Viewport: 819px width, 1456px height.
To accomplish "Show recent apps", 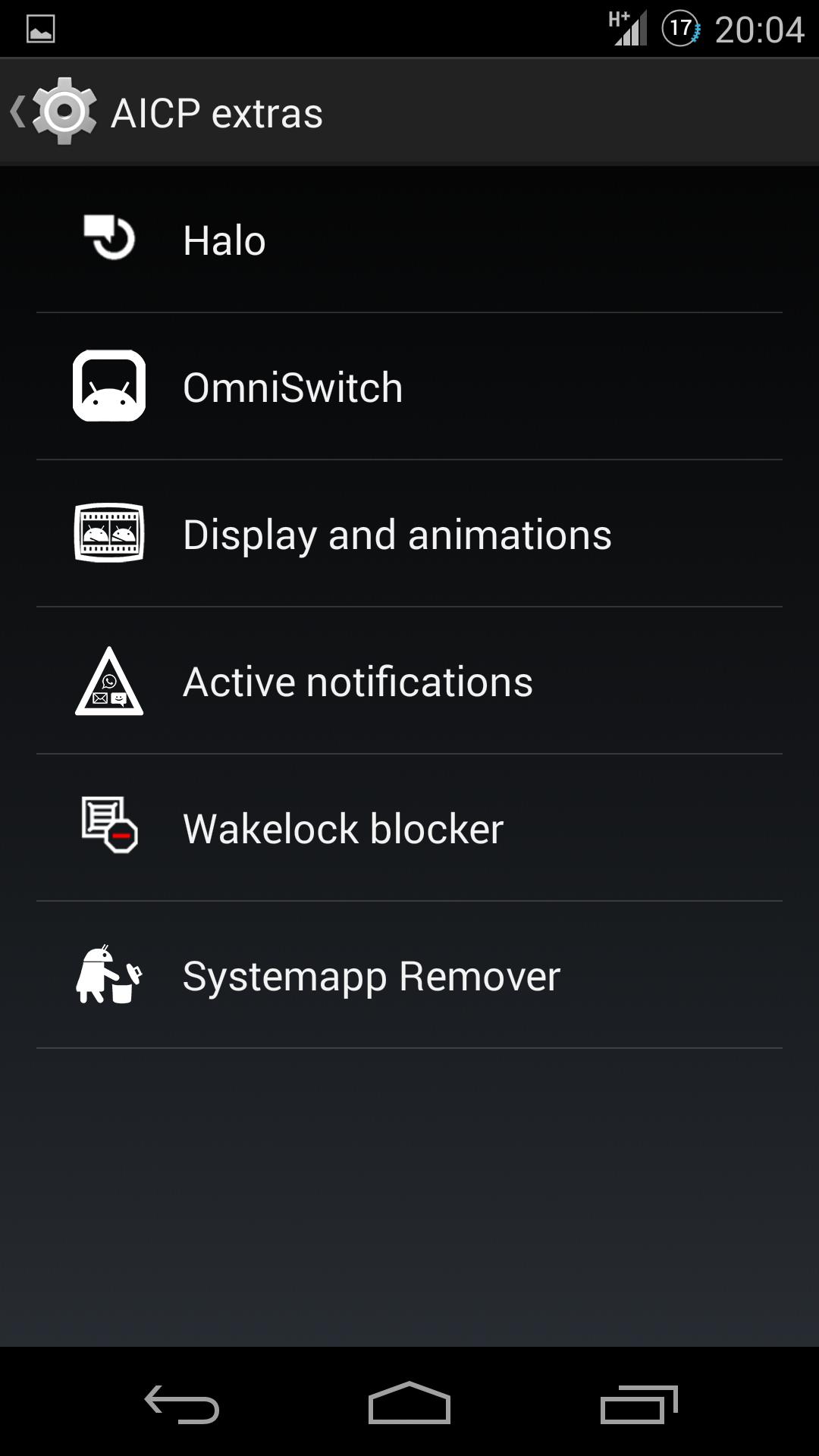I will click(639, 1404).
